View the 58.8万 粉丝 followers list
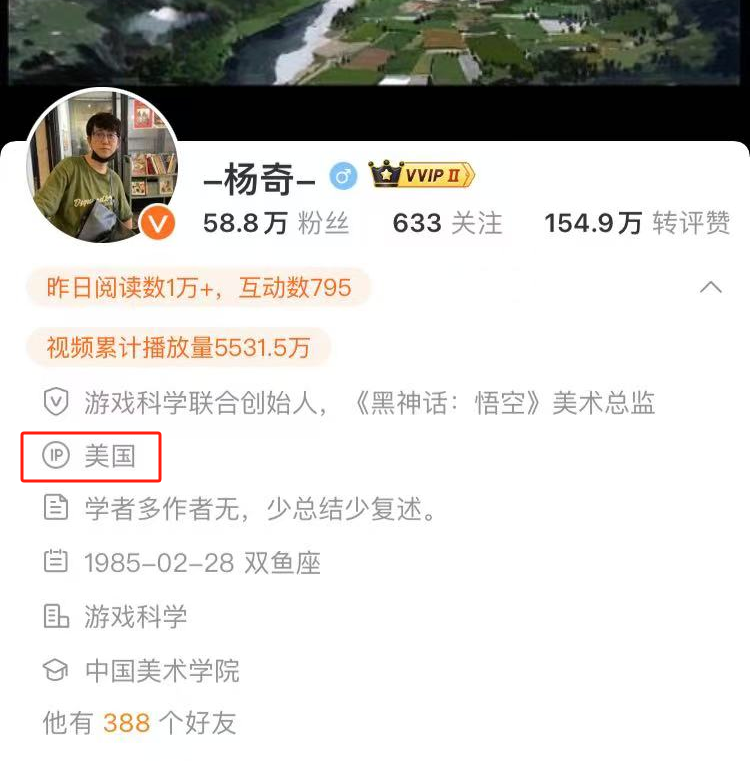This screenshot has width=750, height=761. point(276,222)
